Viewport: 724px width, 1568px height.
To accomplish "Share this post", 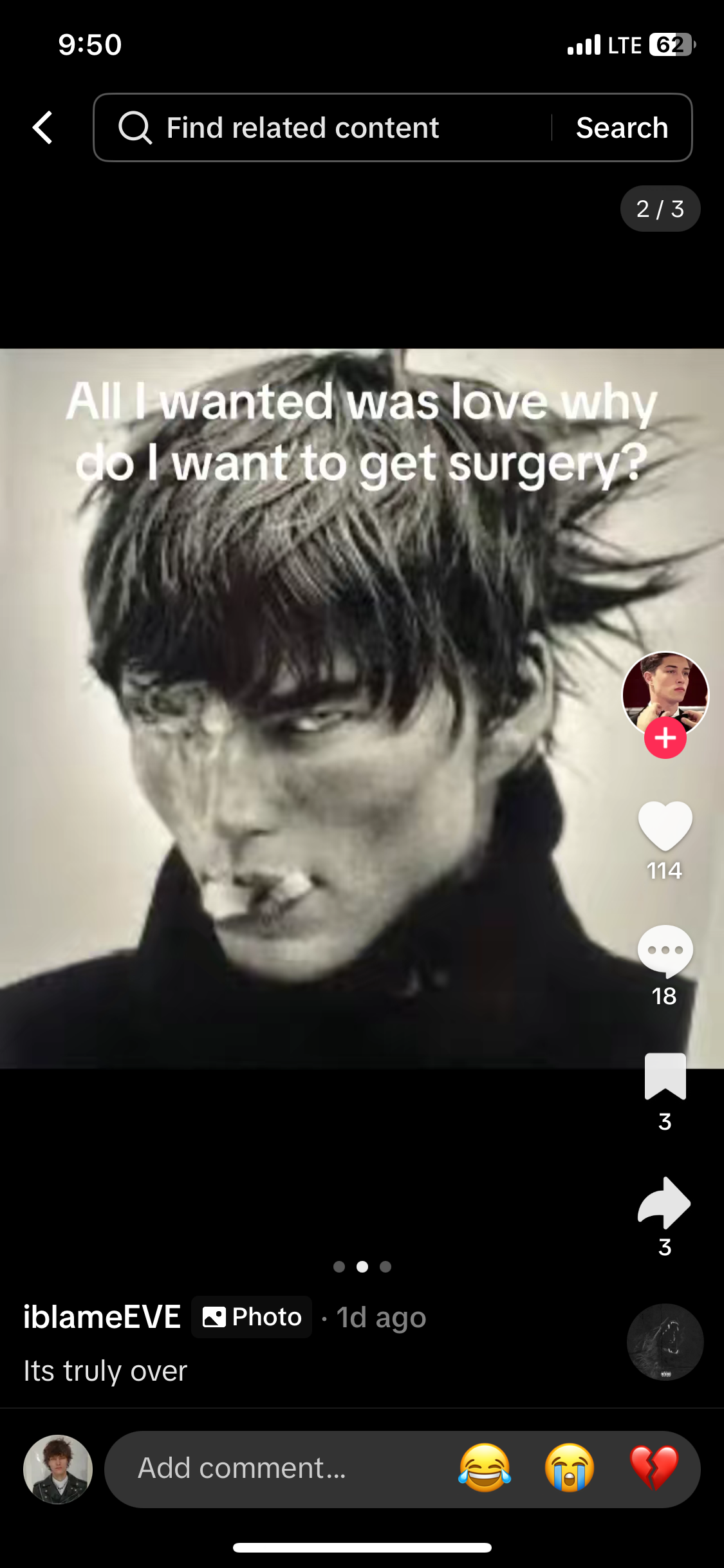I will [x=665, y=1202].
